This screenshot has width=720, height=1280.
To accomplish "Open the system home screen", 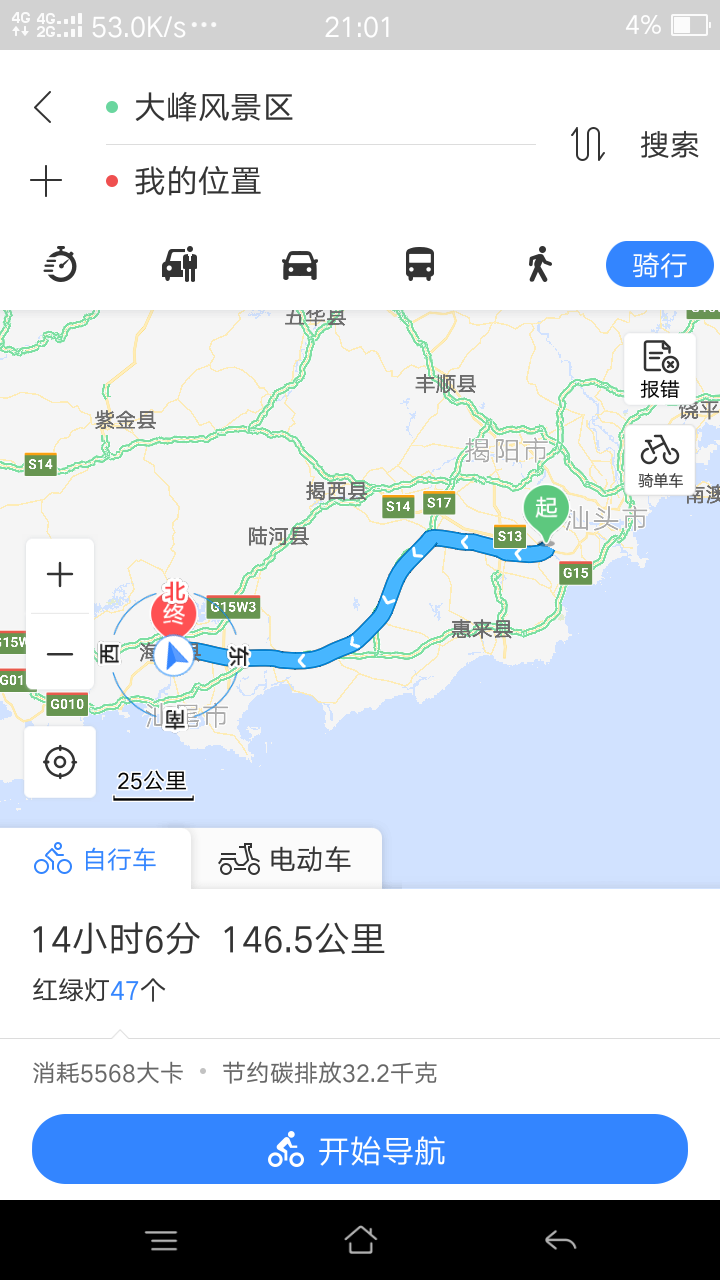I will tap(360, 1240).
